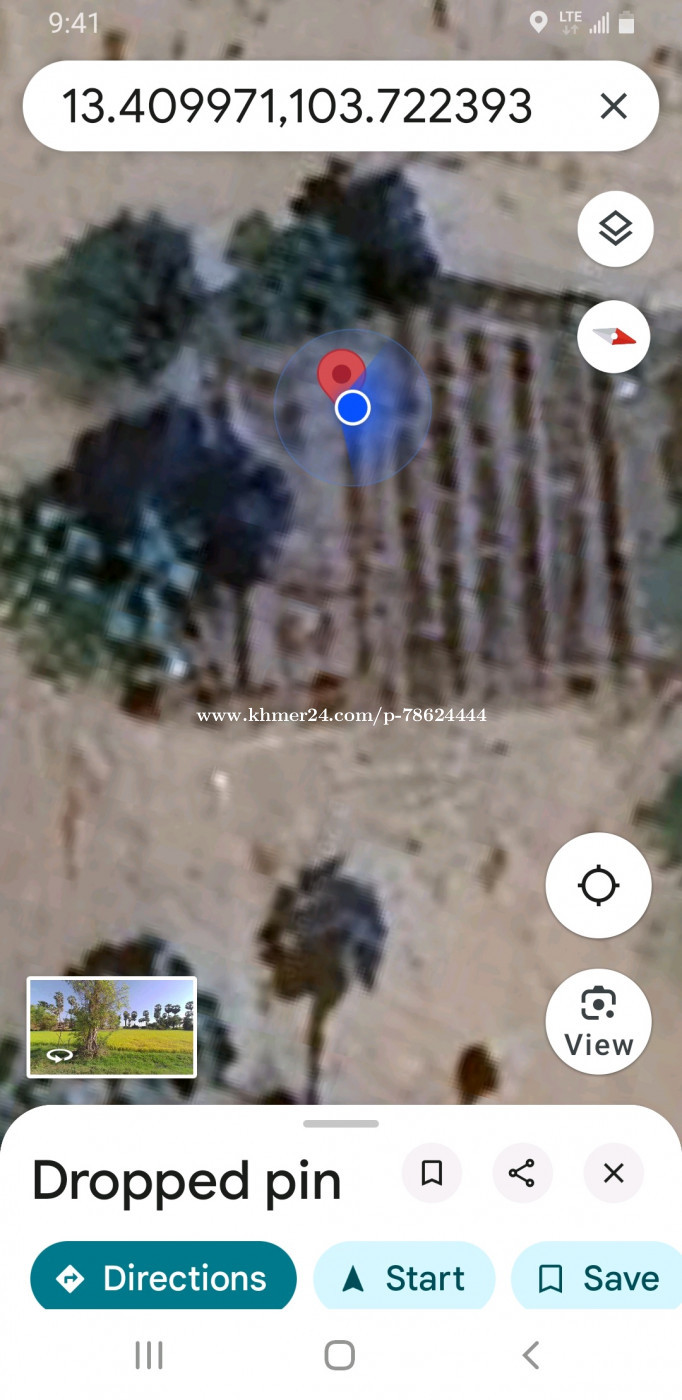This screenshot has height=1400, width=682.
Task: Select the Save chip
Action: [x=598, y=1277]
